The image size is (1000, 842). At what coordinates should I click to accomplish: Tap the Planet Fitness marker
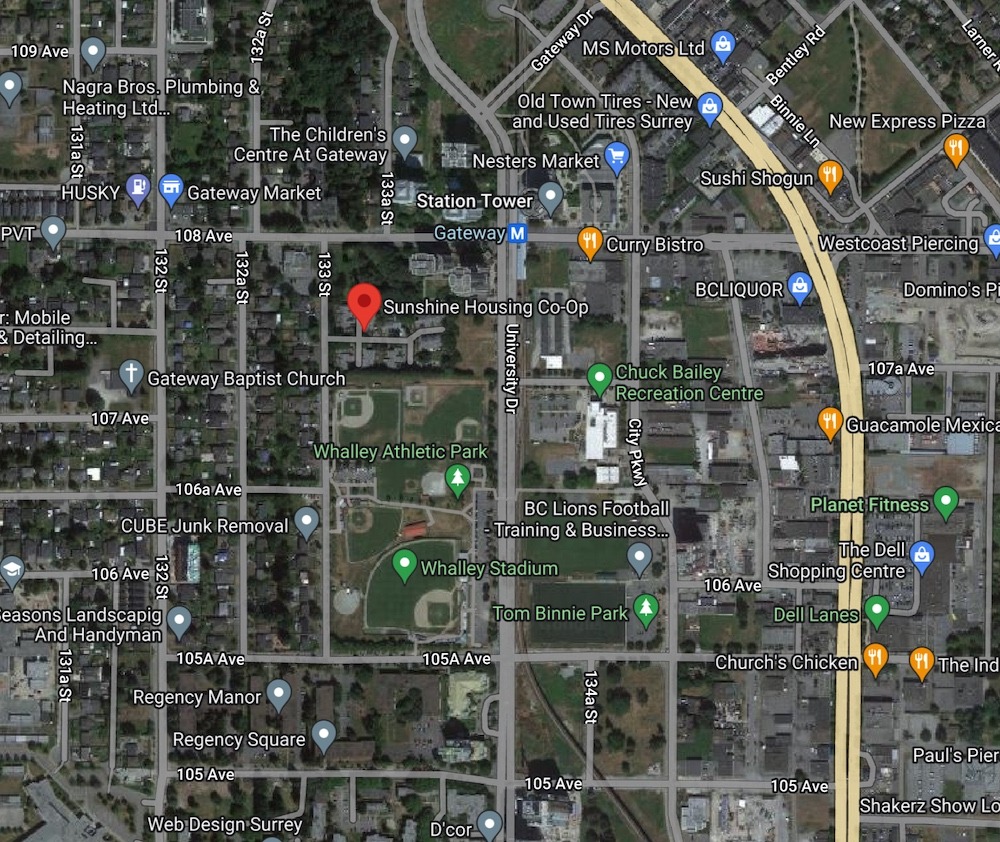point(945,500)
